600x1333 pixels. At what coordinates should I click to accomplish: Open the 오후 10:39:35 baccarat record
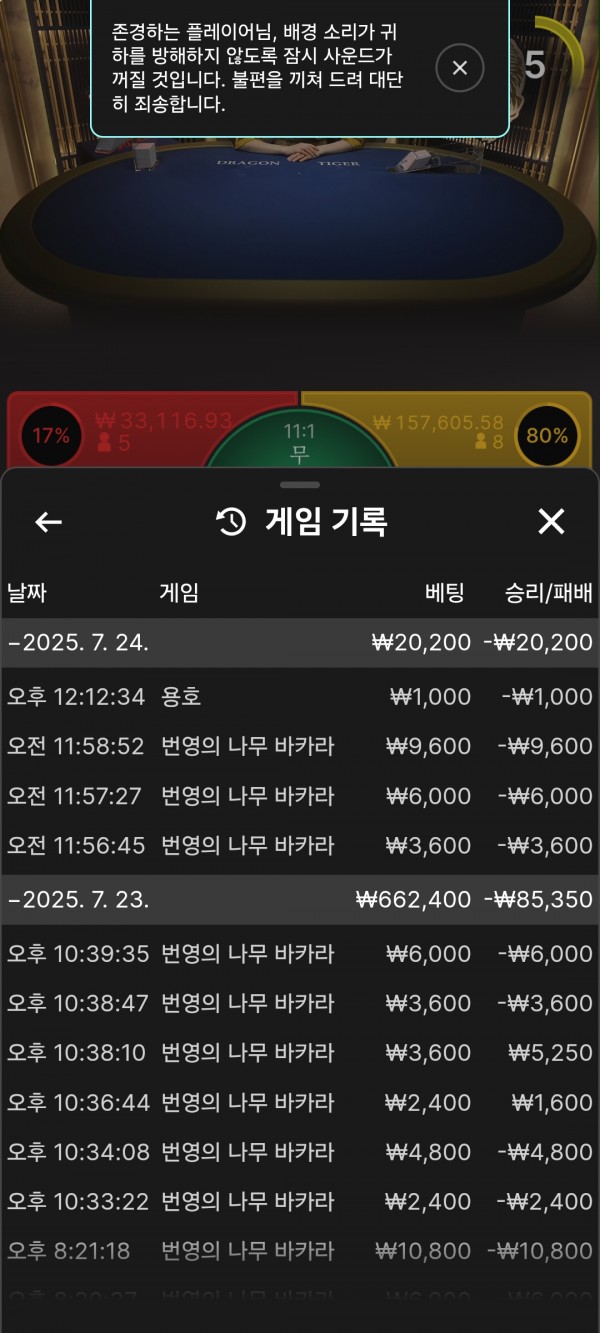click(x=300, y=954)
